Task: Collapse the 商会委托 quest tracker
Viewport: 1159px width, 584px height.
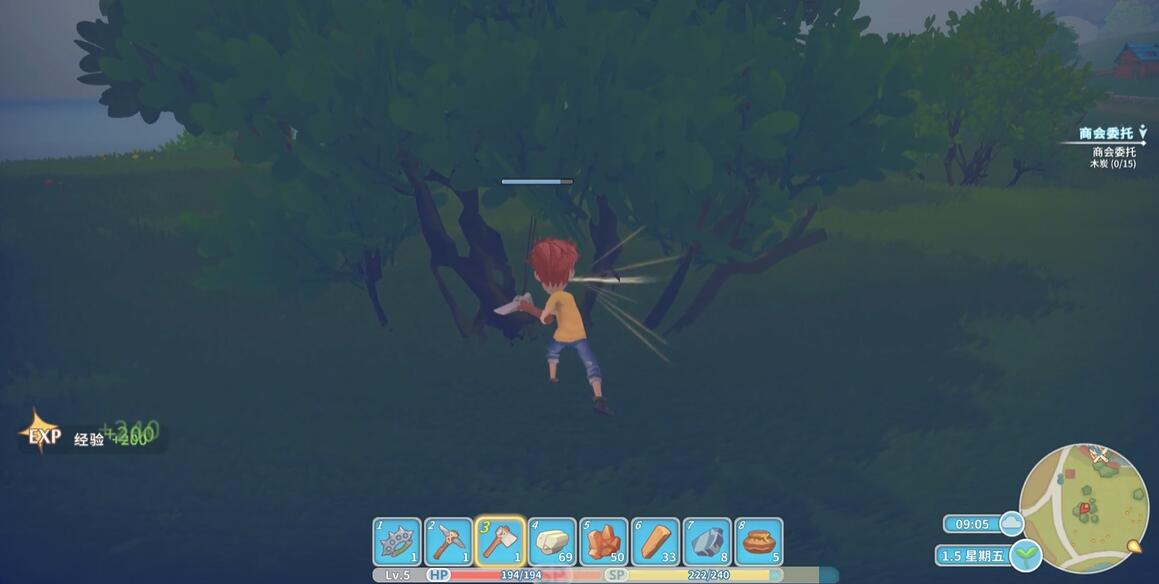Action: [x=1143, y=133]
